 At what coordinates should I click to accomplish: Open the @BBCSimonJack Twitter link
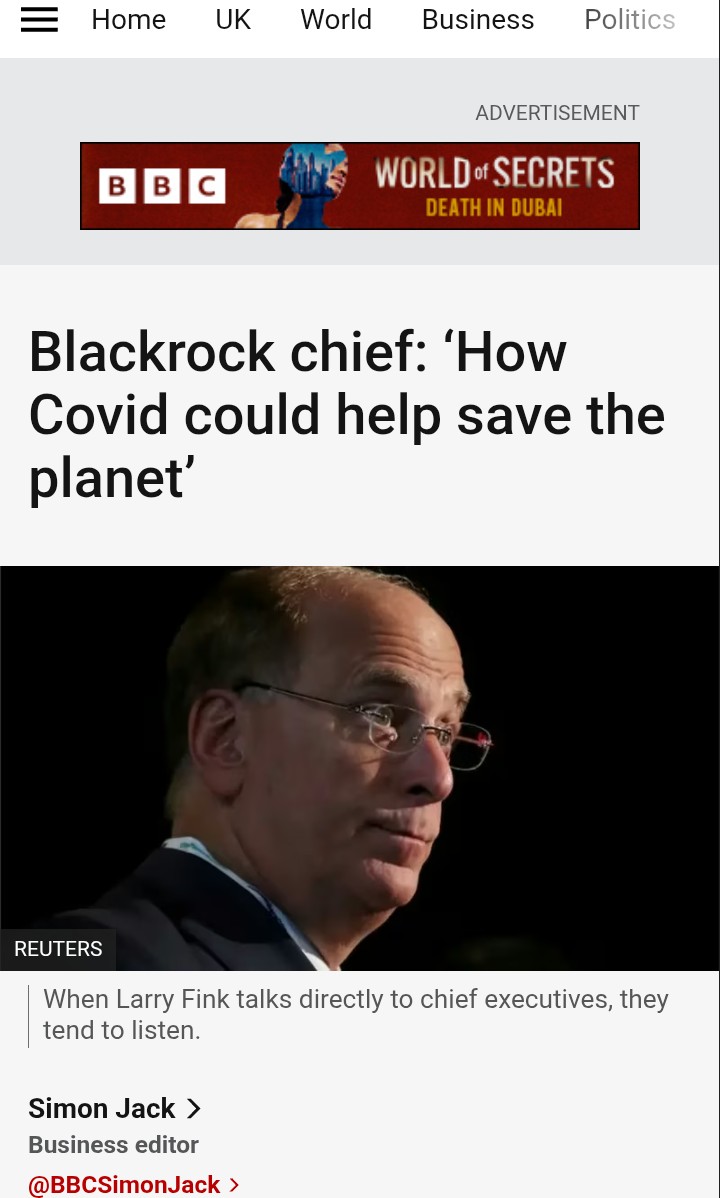(134, 1184)
